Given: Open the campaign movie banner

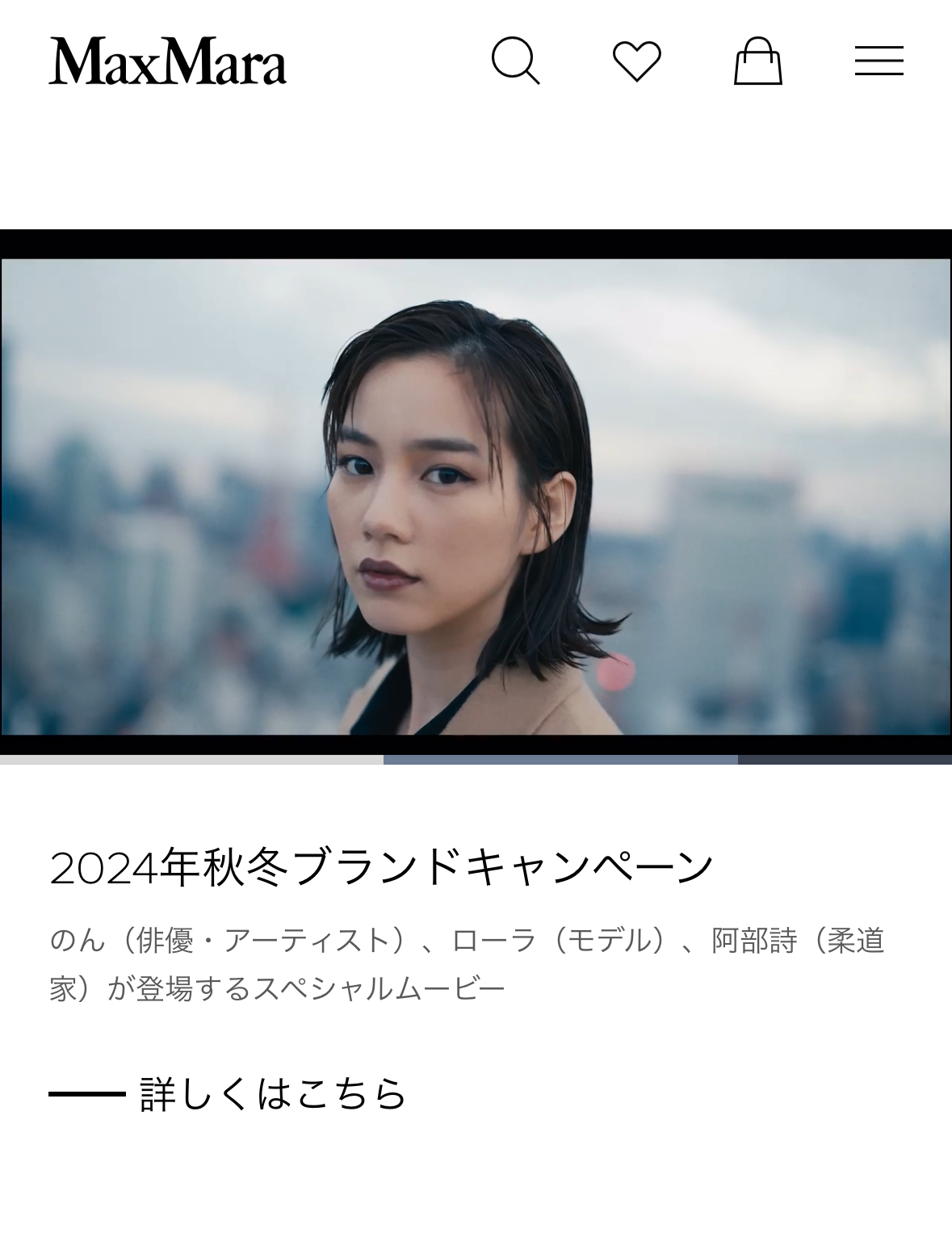Looking at the screenshot, I should pyautogui.click(x=476, y=496).
